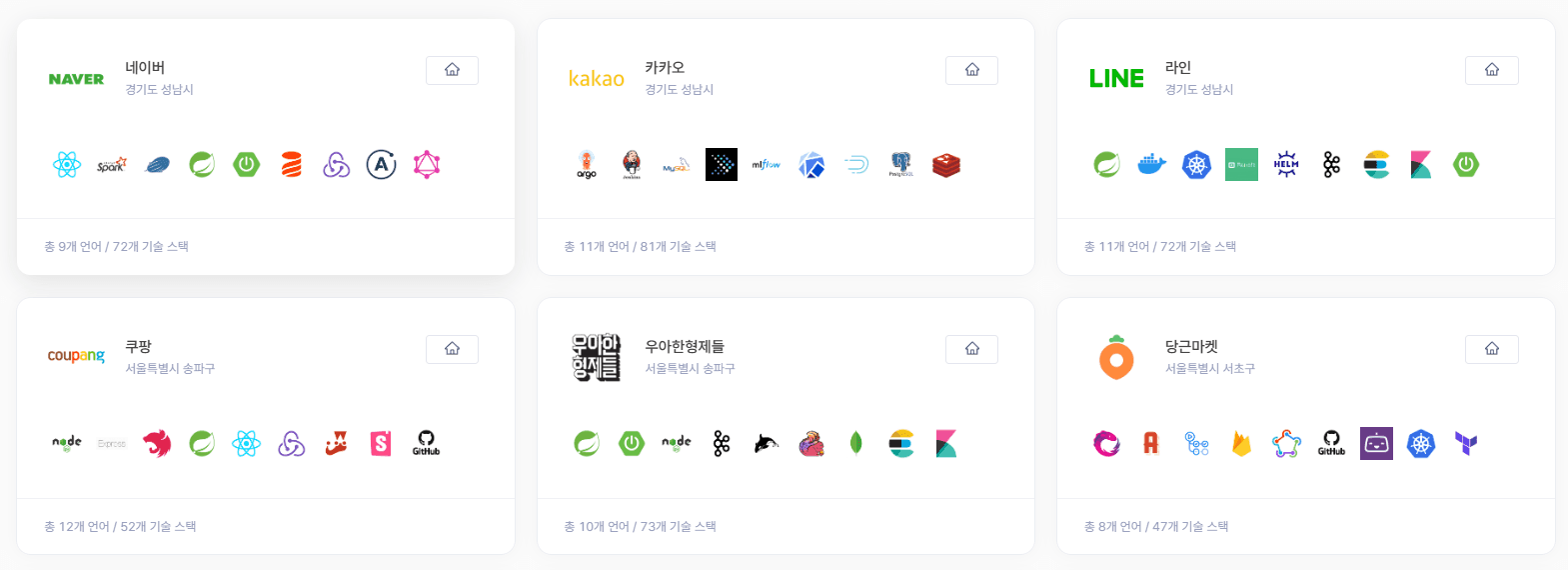Visit 쿠팡 homepage via home icon

click(452, 349)
